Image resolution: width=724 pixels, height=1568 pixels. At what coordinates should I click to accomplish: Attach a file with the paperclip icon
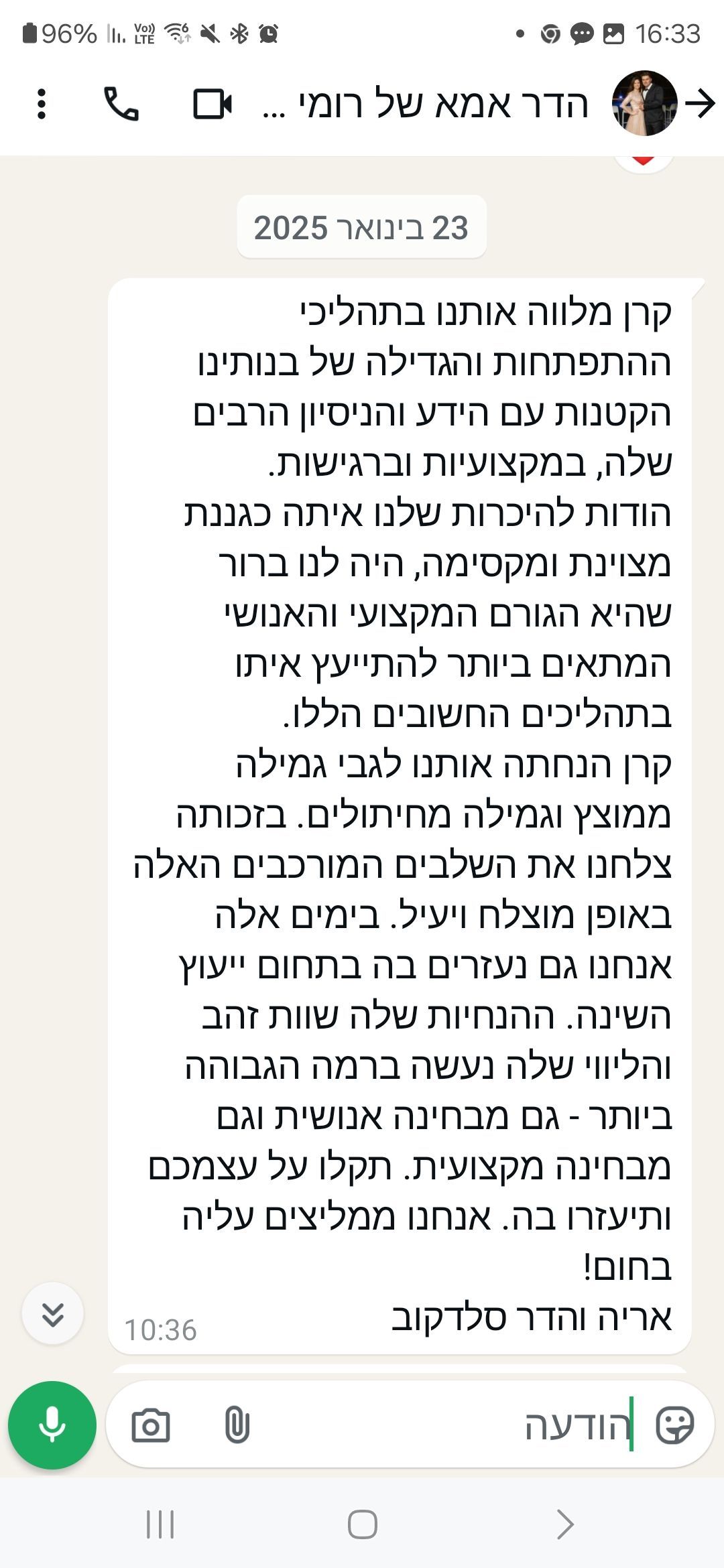point(237,1425)
